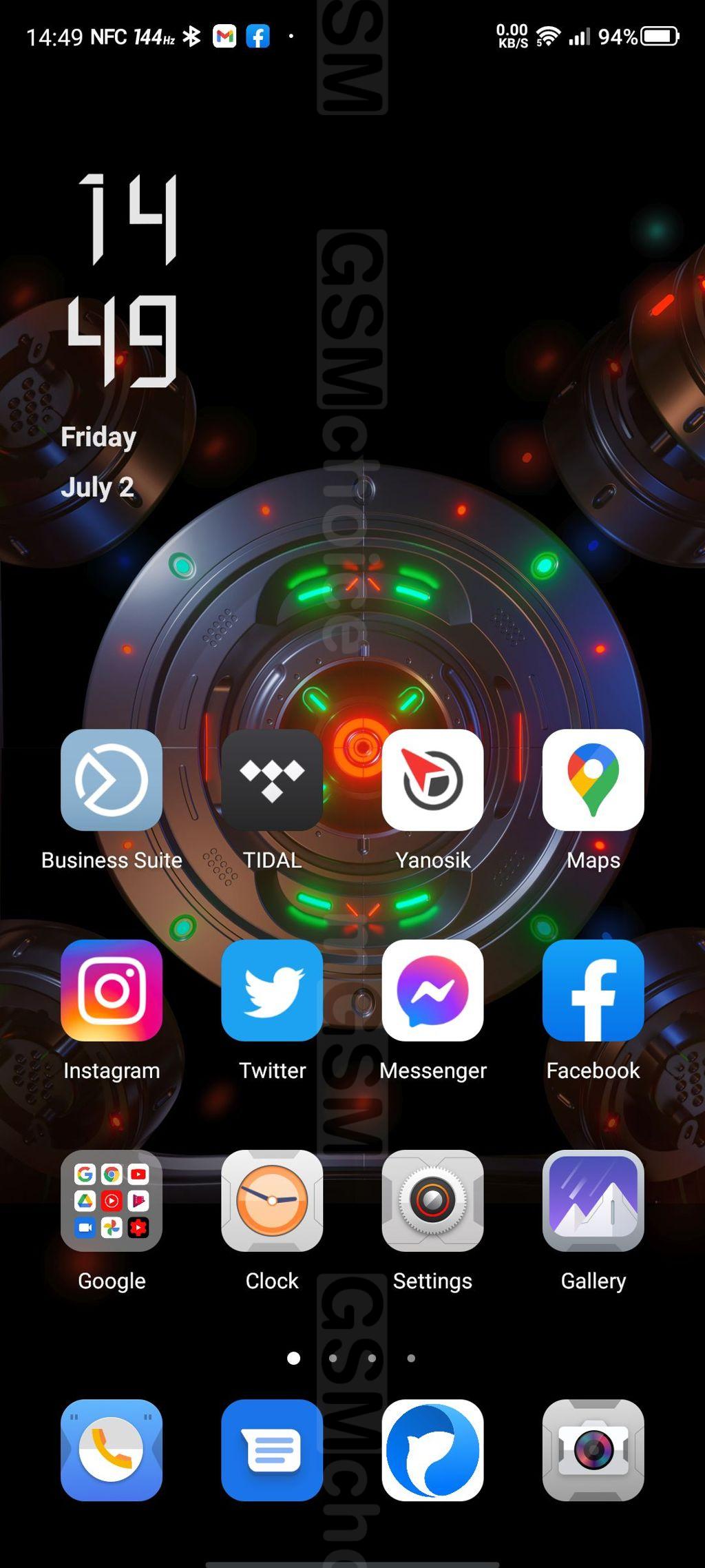Viewport: 705px width, 1568px height.
Task: Launch the browser with the dolphin icon
Action: click(x=432, y=1450)
